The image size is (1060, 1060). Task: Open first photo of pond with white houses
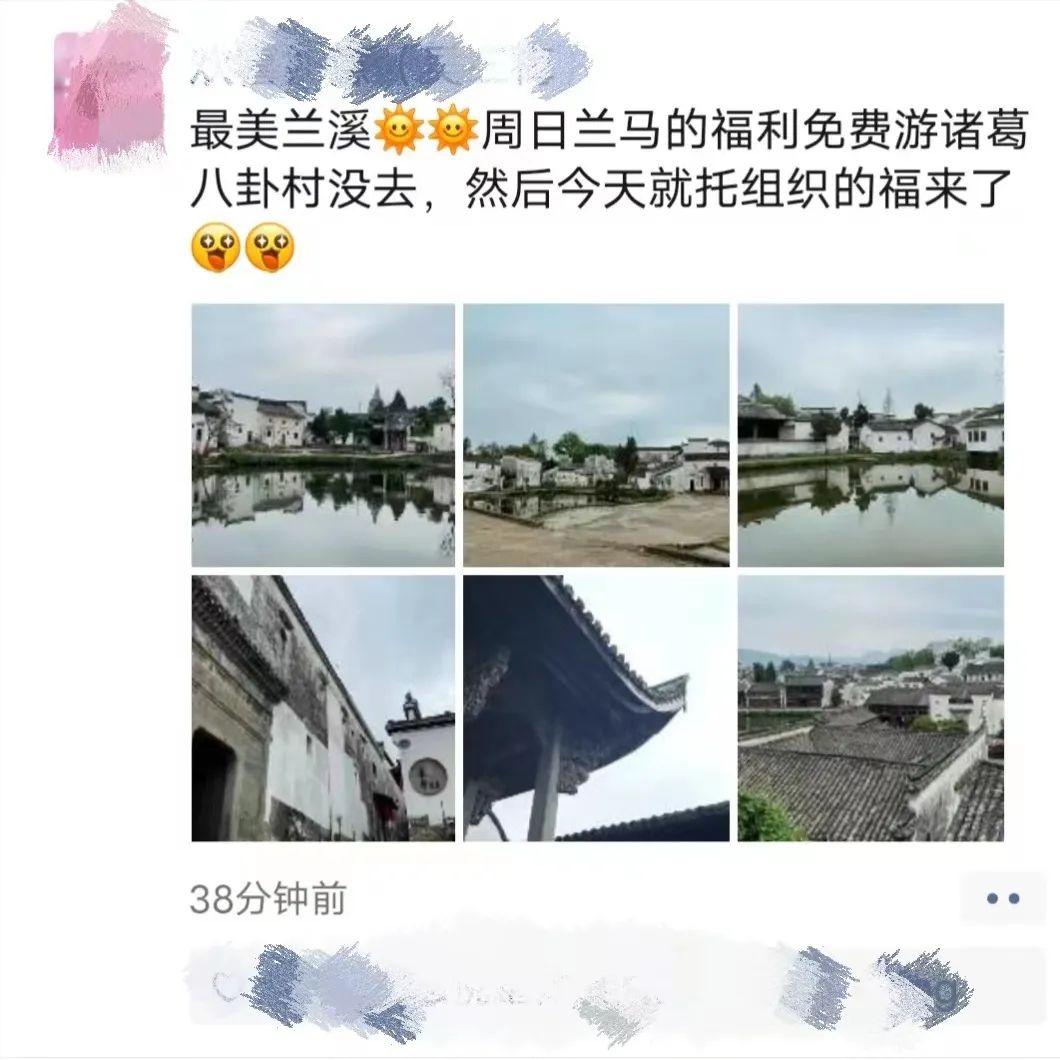coord(323,435)
